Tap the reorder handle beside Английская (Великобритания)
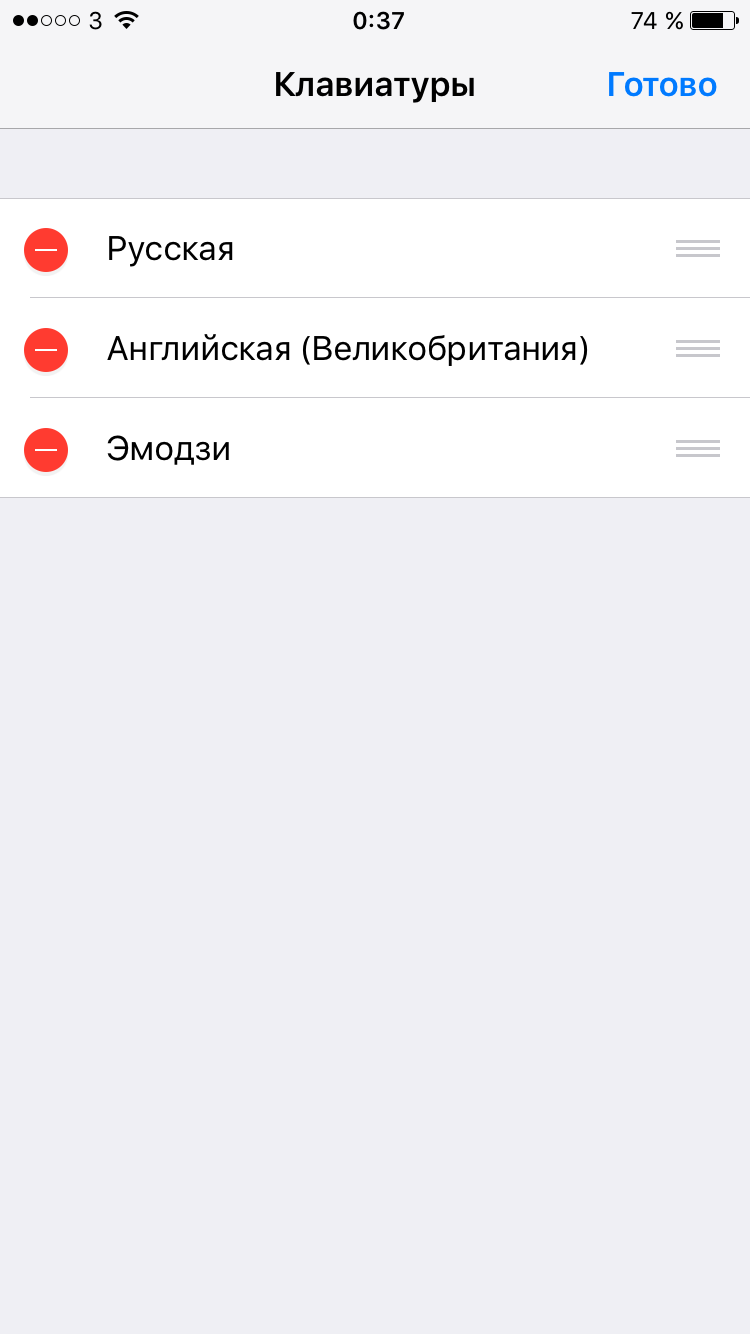The width and height of the screenshot is (750, 1334). [697, 348]
